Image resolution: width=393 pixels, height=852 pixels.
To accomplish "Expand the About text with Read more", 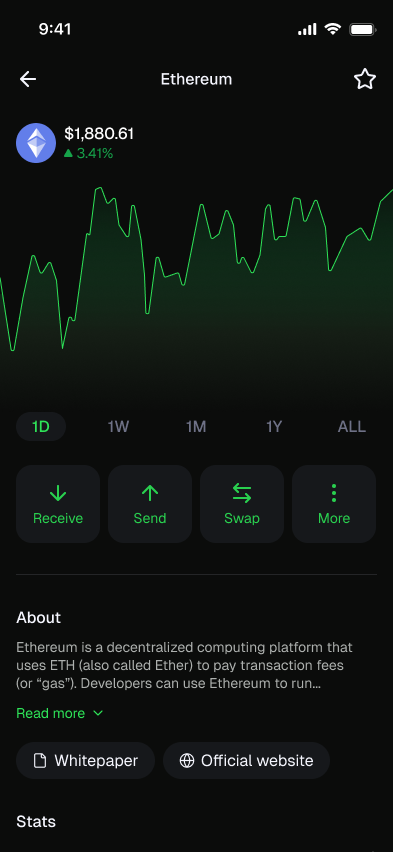I will pos(60,713).
